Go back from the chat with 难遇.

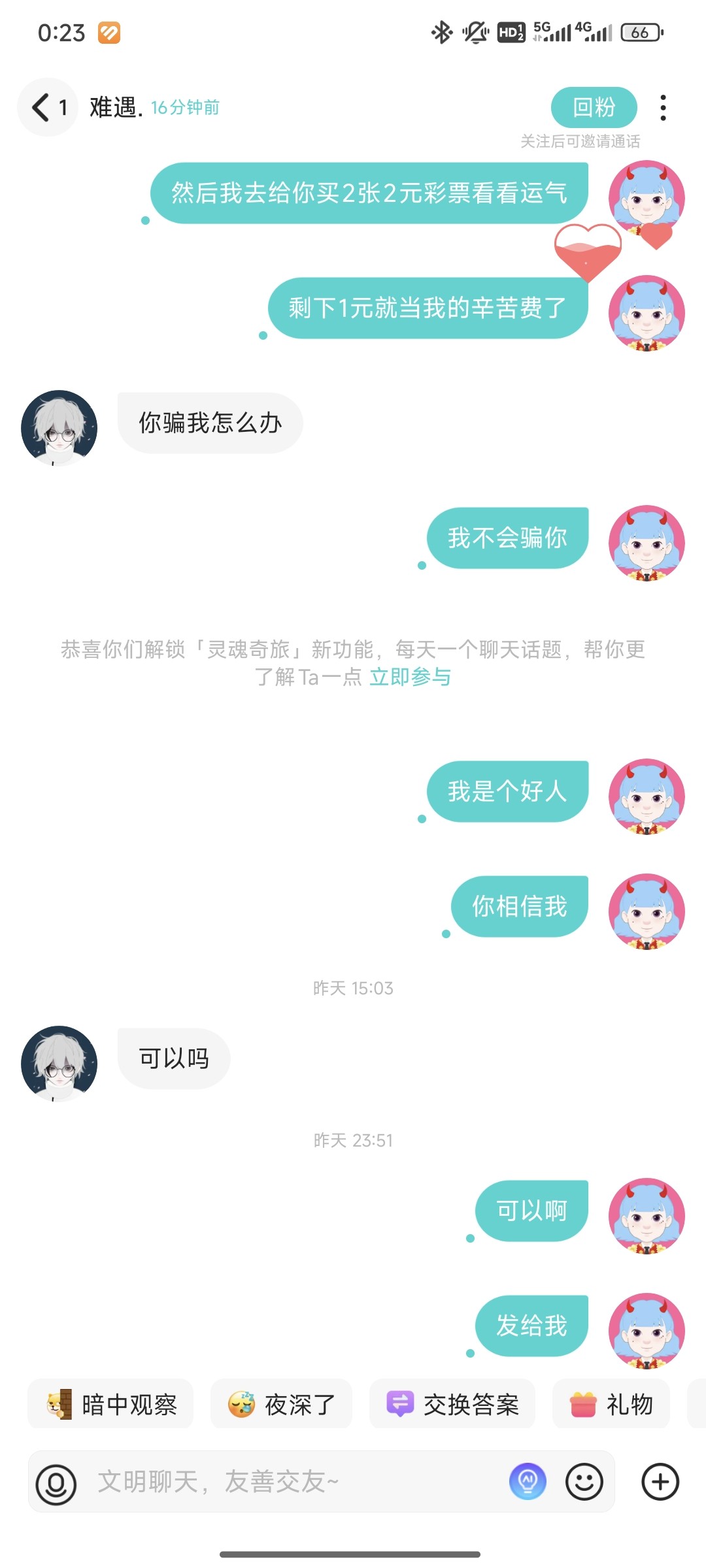point(47,107)
